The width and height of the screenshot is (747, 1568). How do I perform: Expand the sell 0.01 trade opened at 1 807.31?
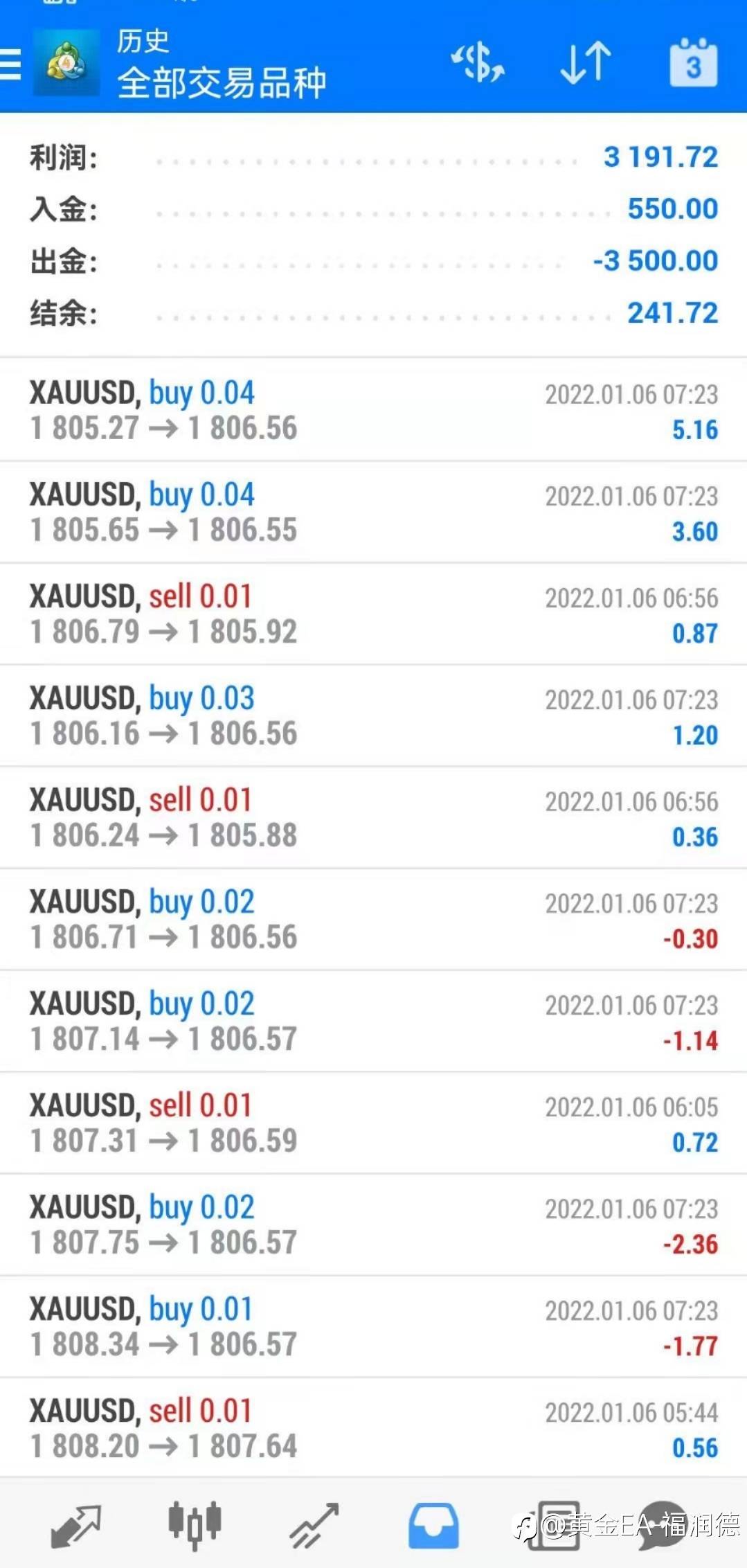click(x=373, y=1123)
